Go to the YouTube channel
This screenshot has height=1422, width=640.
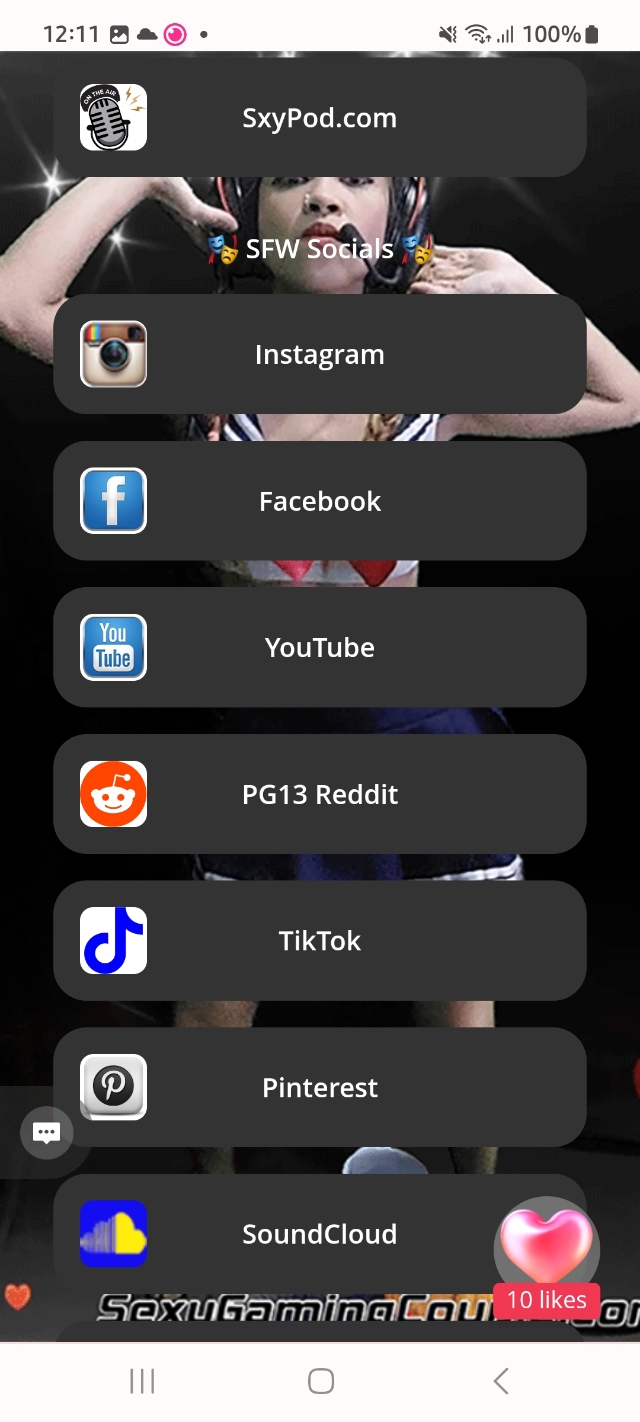coord(319,648)
